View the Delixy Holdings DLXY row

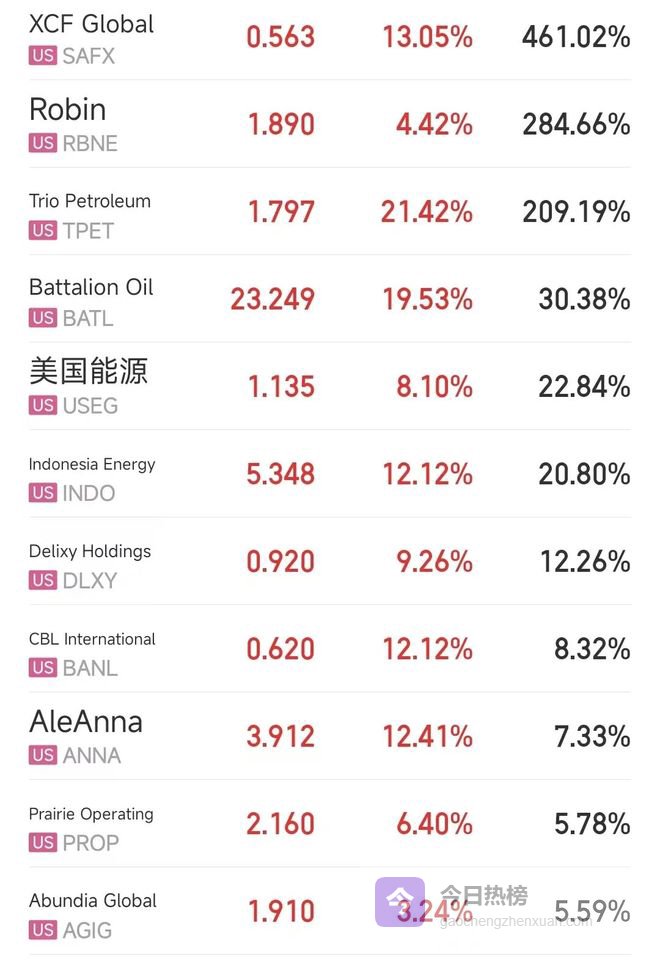(90, 563)
